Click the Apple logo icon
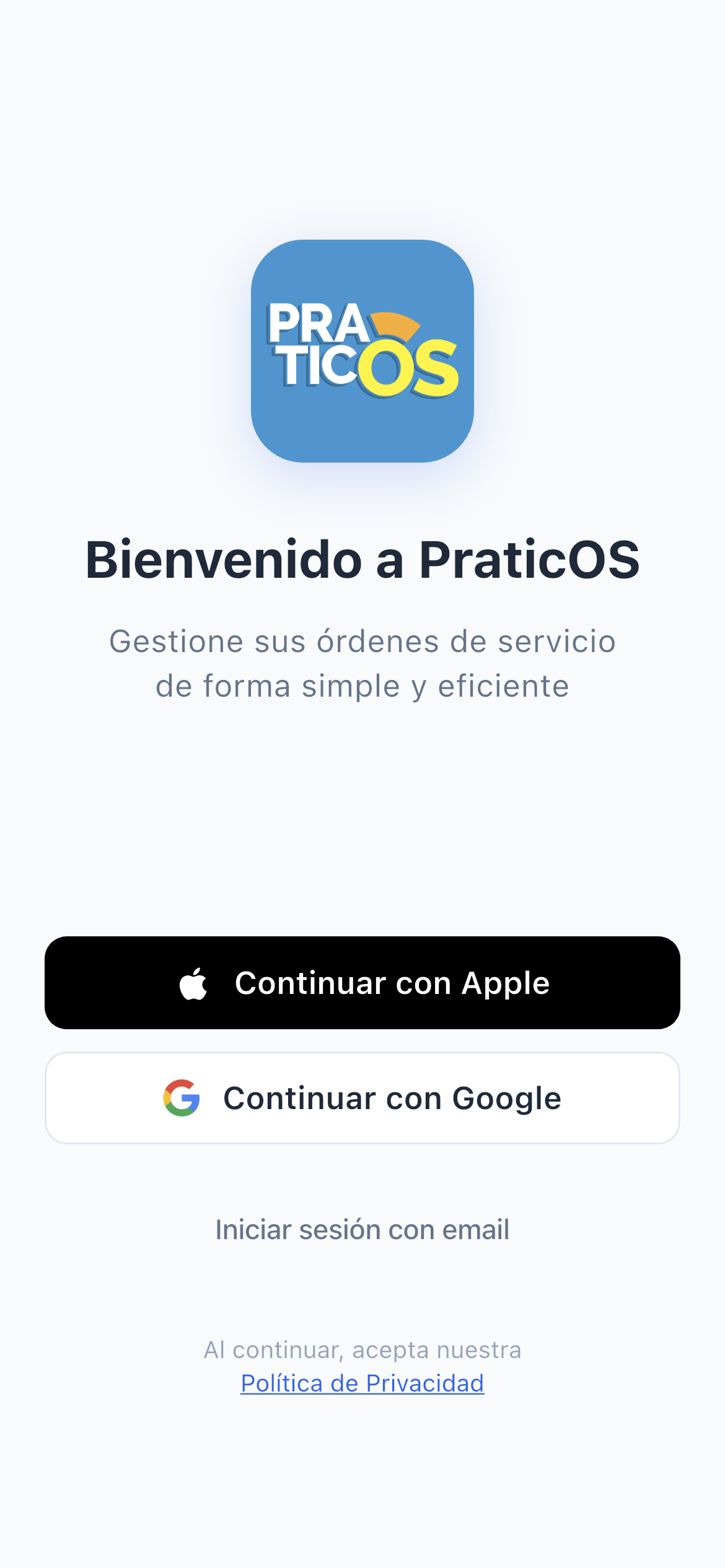This screenshot has width=725, height=1568. 193,982
